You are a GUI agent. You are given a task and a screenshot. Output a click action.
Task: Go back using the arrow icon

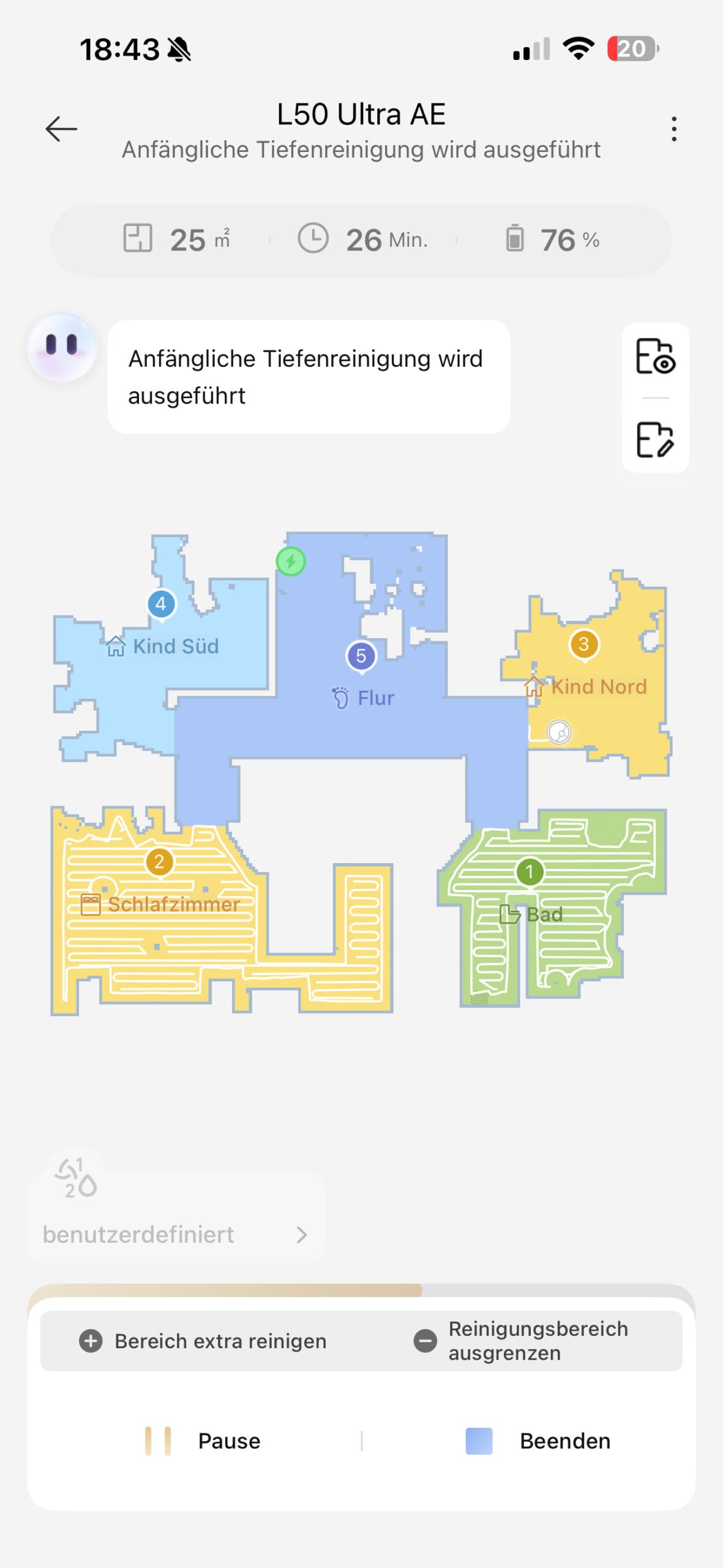[61, 129]
